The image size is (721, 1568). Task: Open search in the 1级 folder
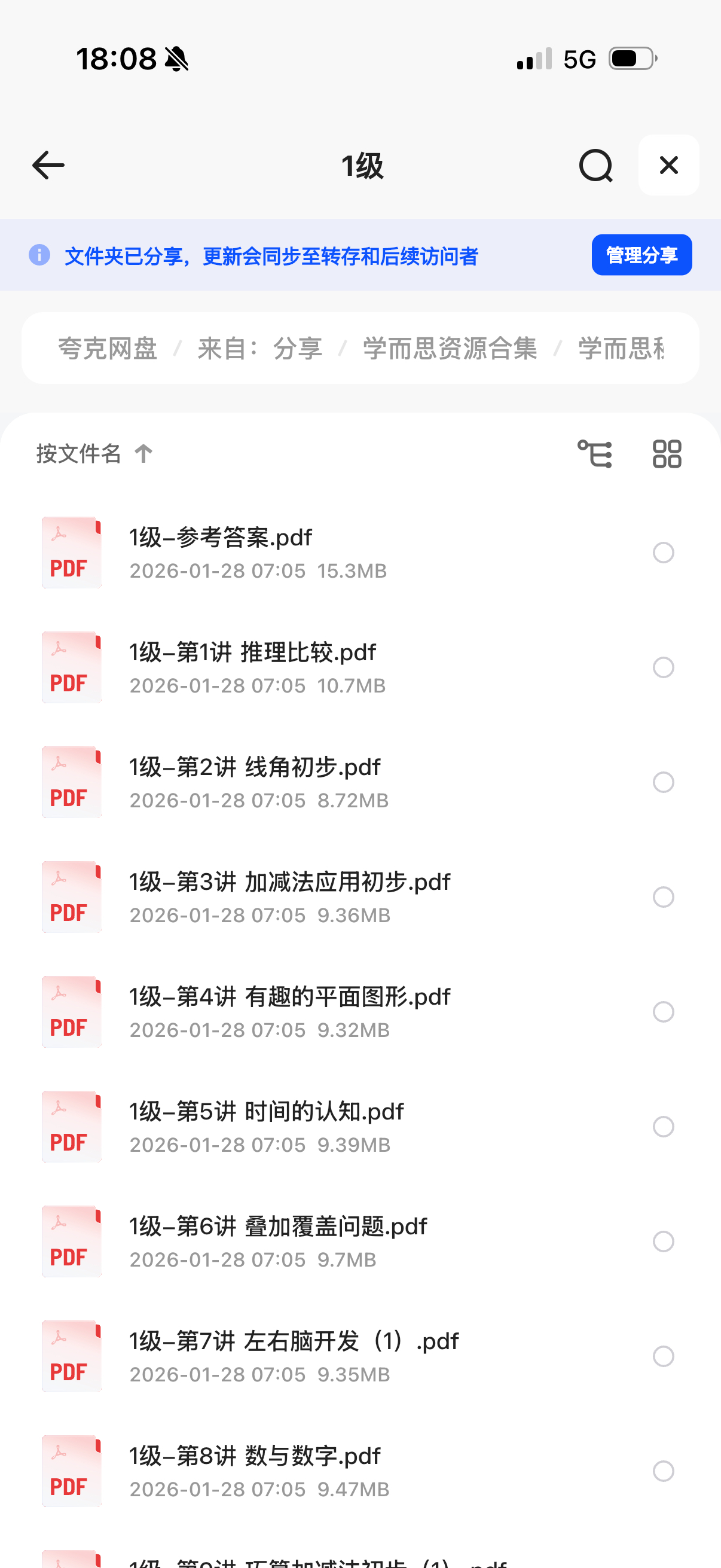(595, 165)
